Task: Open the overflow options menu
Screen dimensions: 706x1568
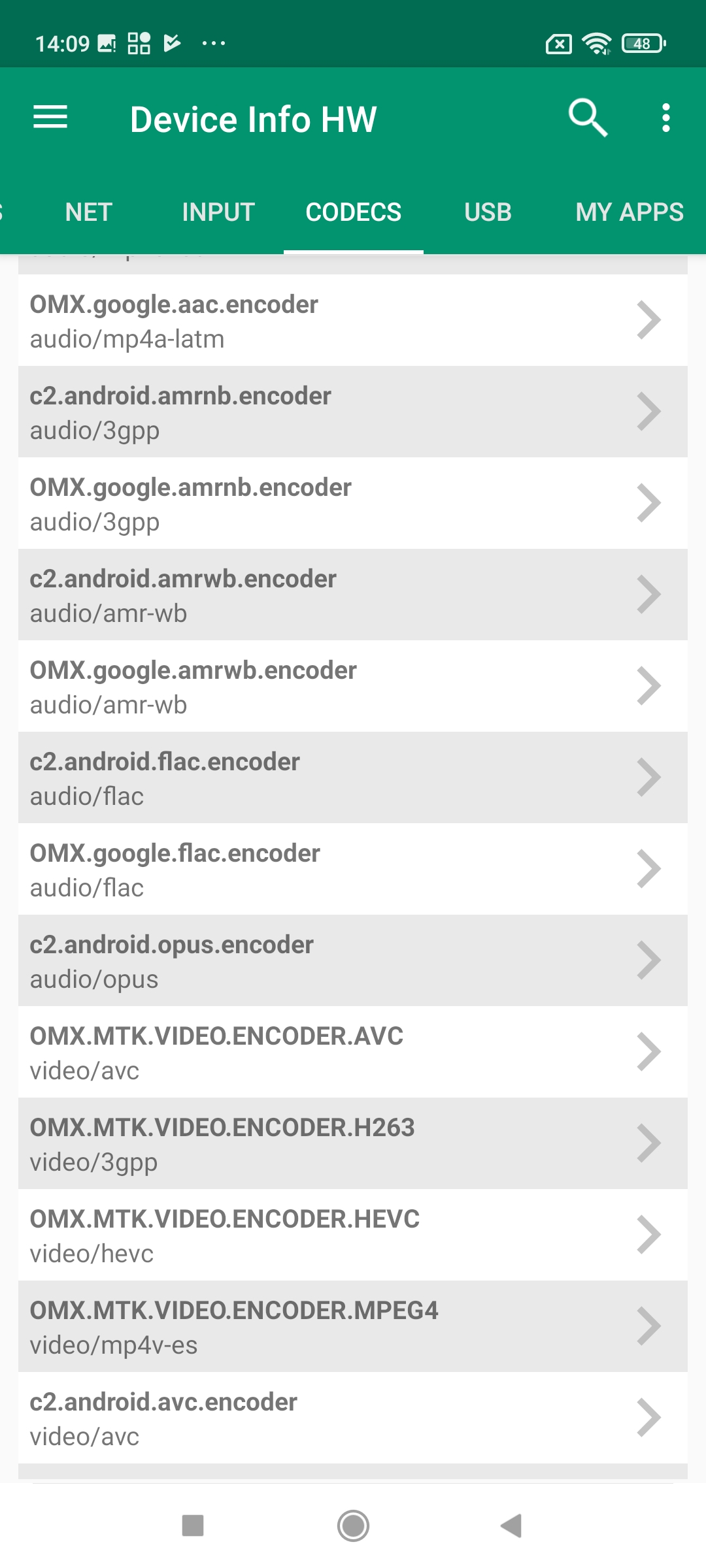Action: [665, 118]
